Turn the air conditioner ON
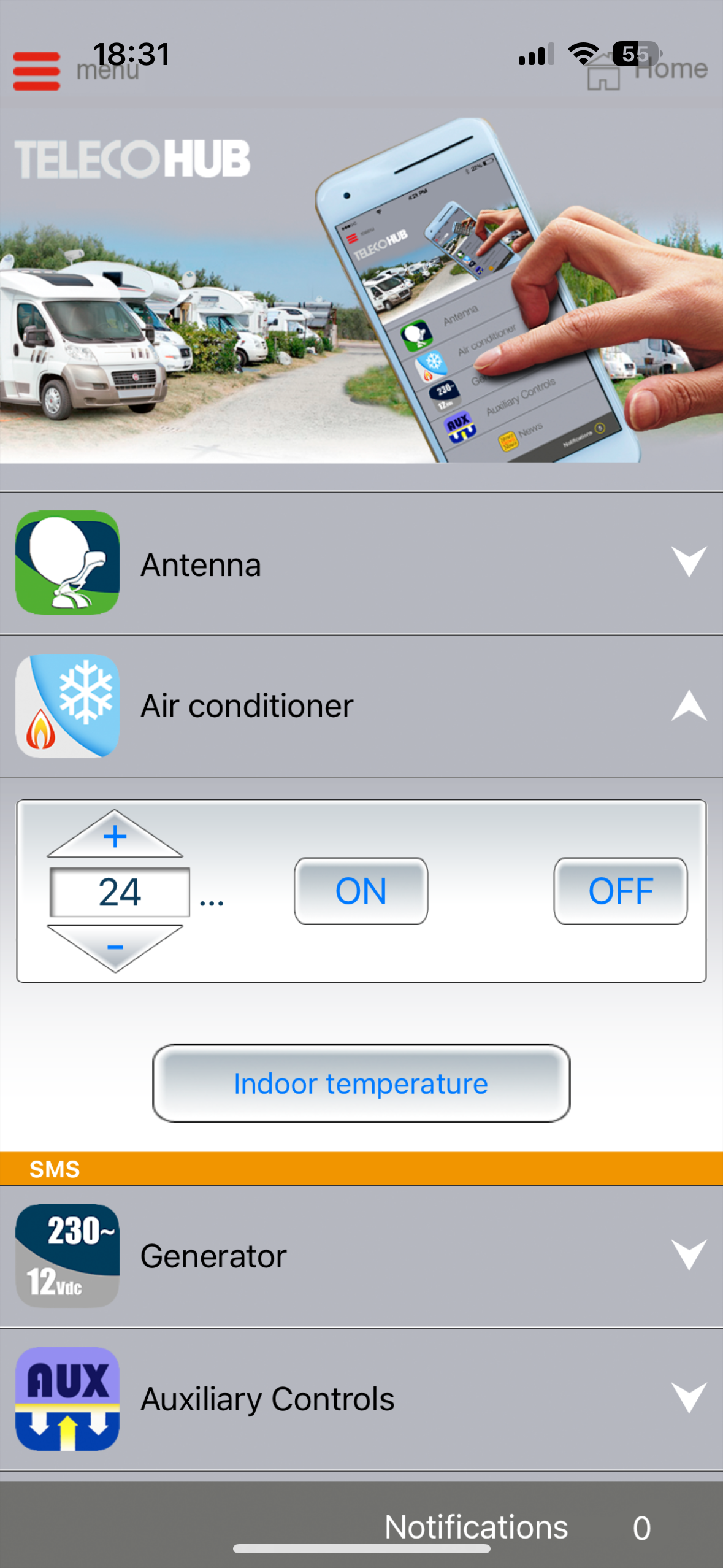The width and height of the screenshot is (723, 1568). (x=361, y=891)
